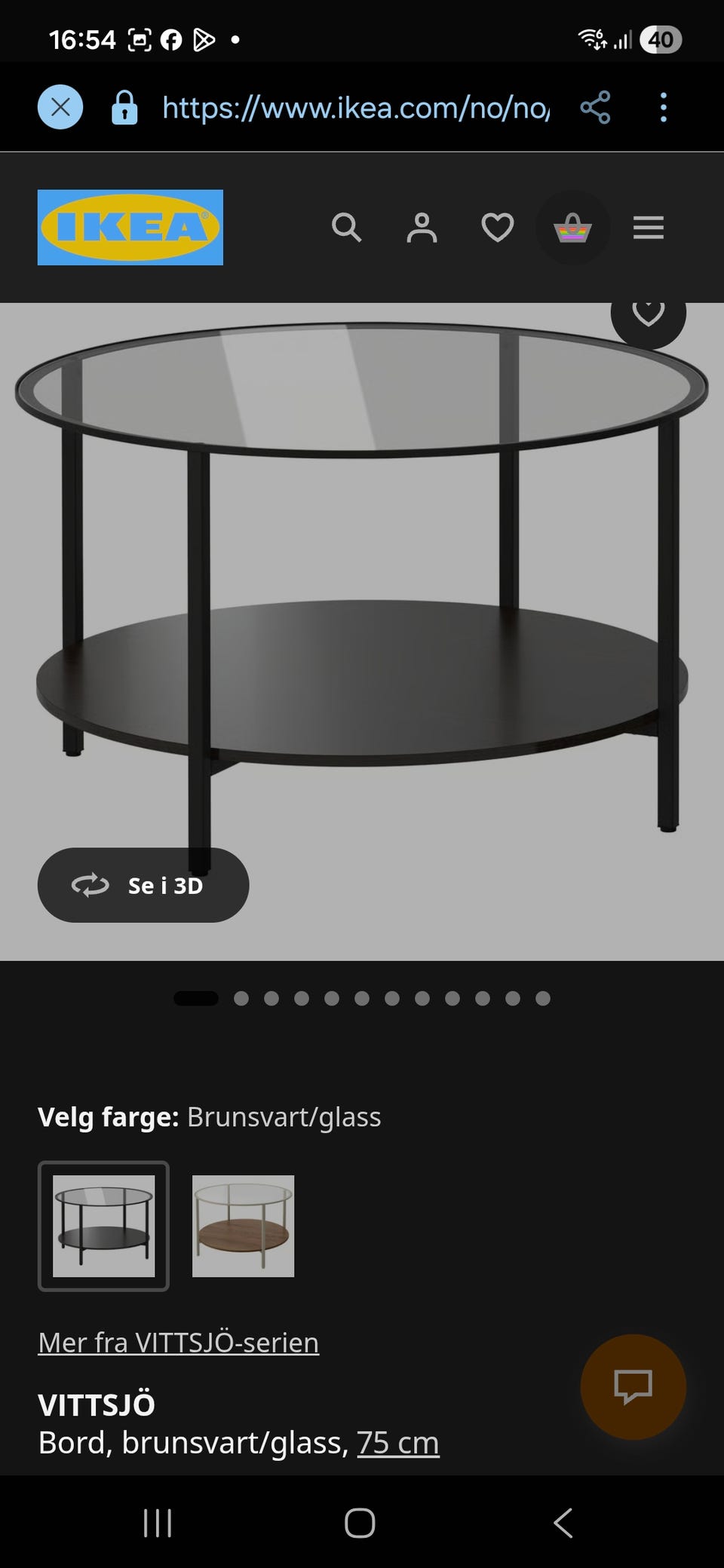Open the chat support bubble
Image resolution: width=724 pixels, height=1568 pixels.
click(633, 1386)
